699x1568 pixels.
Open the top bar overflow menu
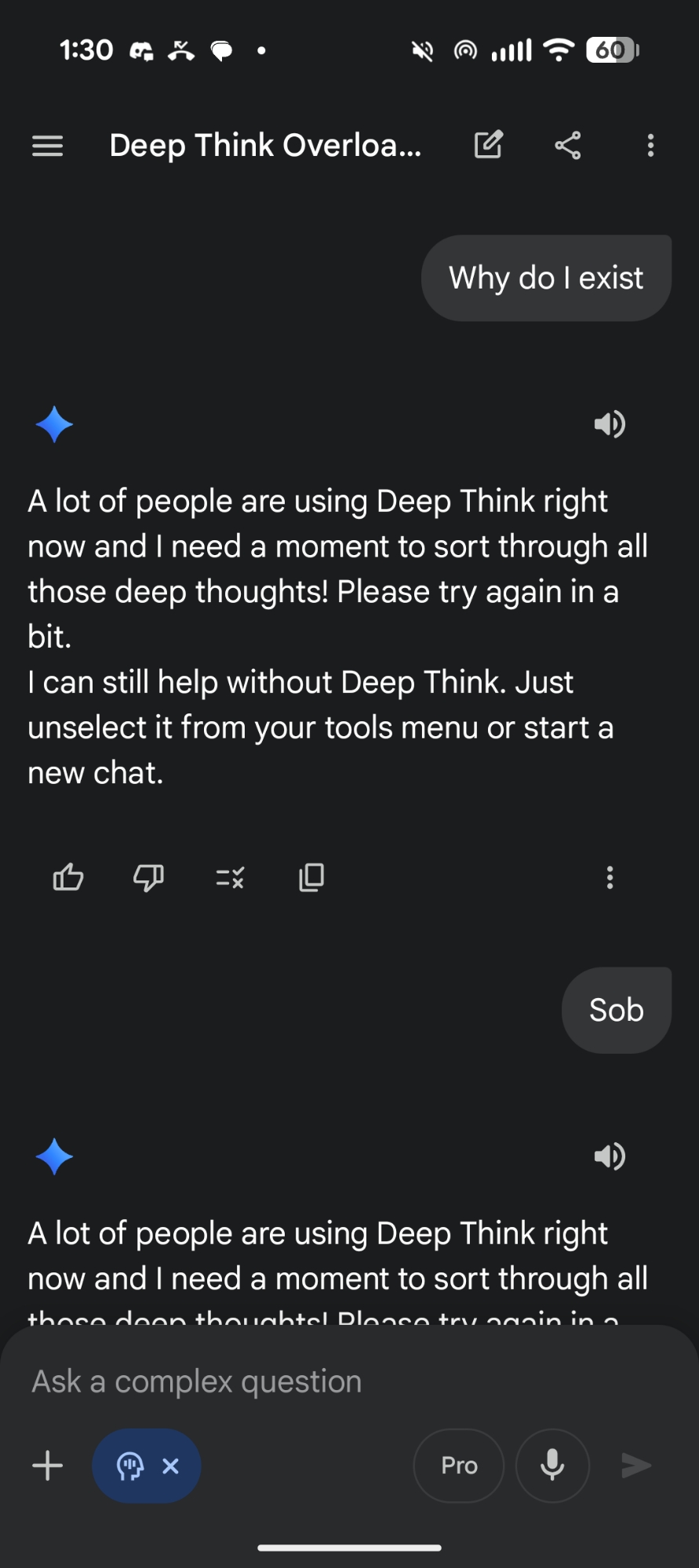pos(650,145)
